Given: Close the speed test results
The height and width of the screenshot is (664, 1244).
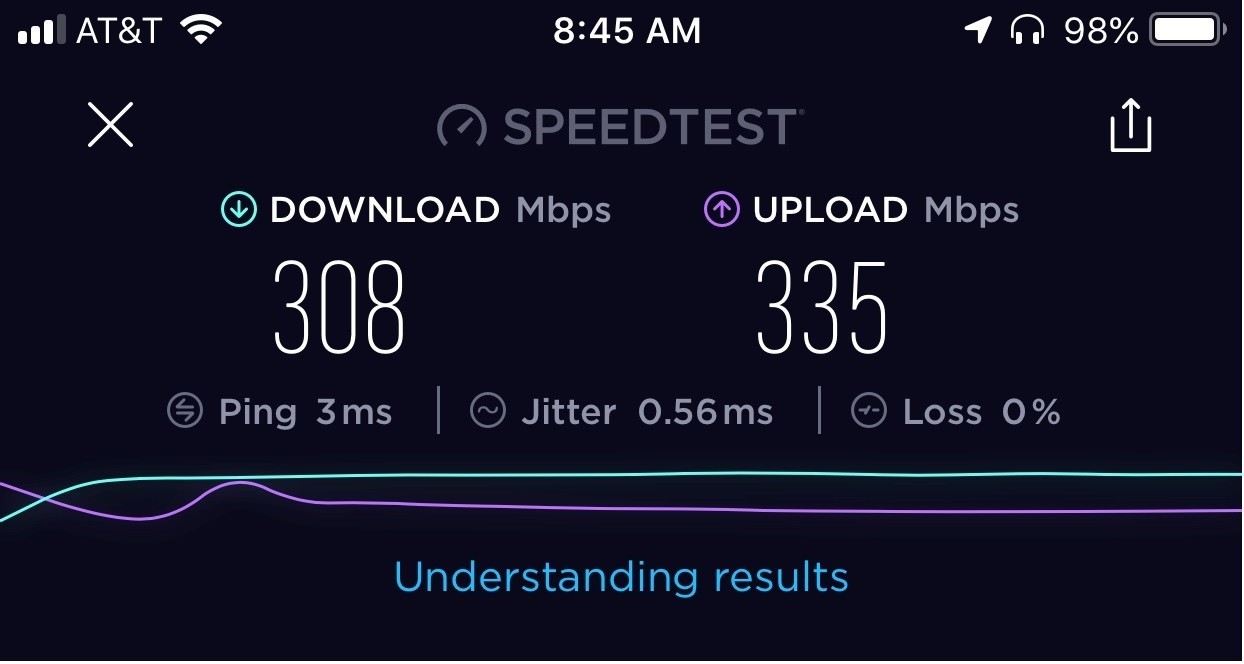Looking at the screenshot, I should (x=110, y=126).
